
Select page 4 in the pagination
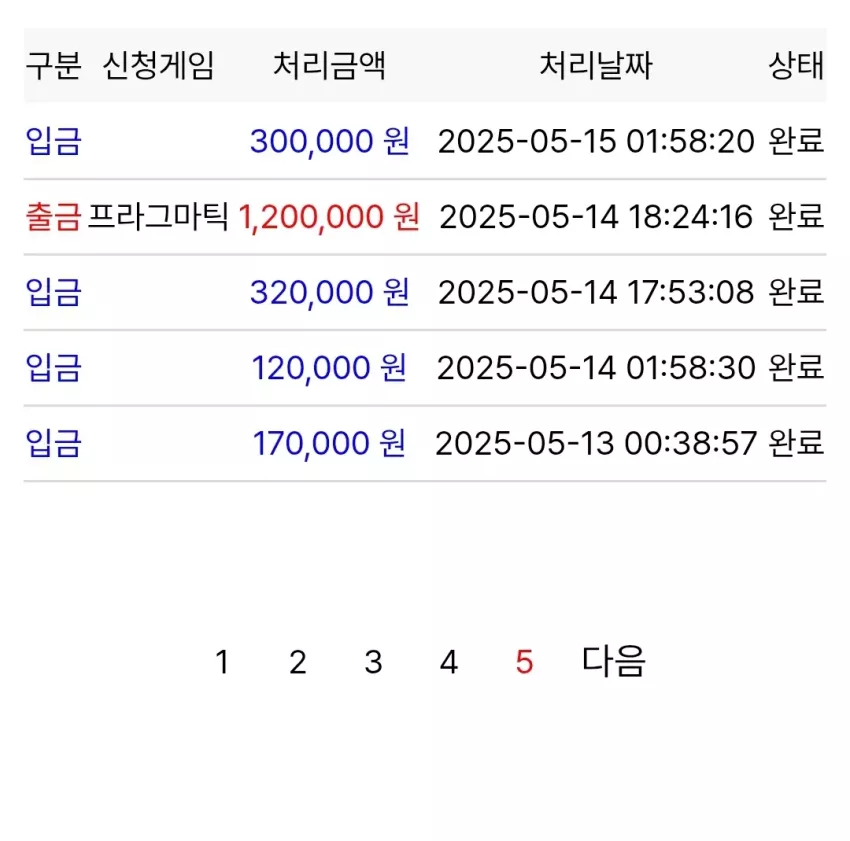pos(449,662)
